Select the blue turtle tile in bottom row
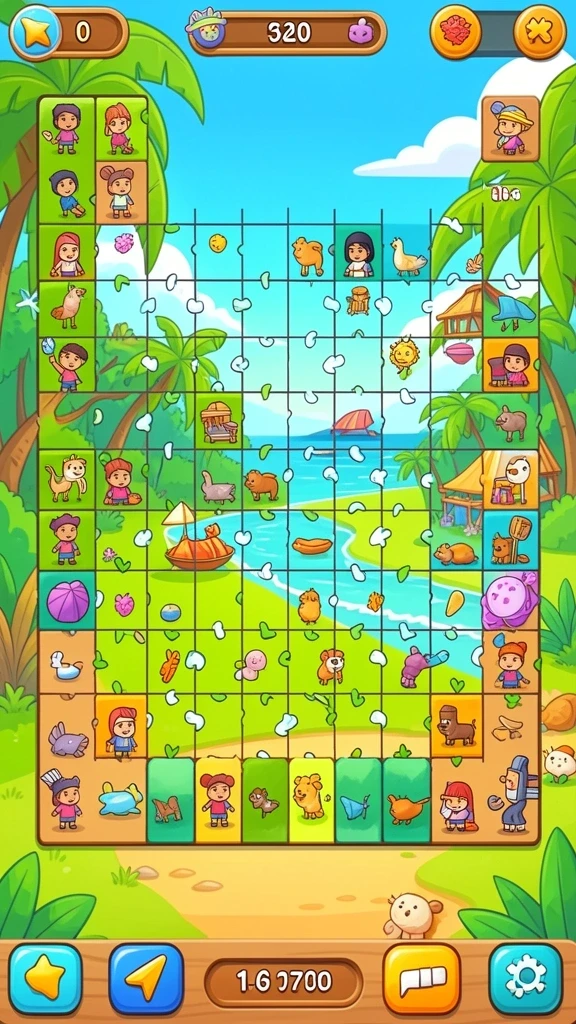576x1024 pixels. tap(121, 801)
